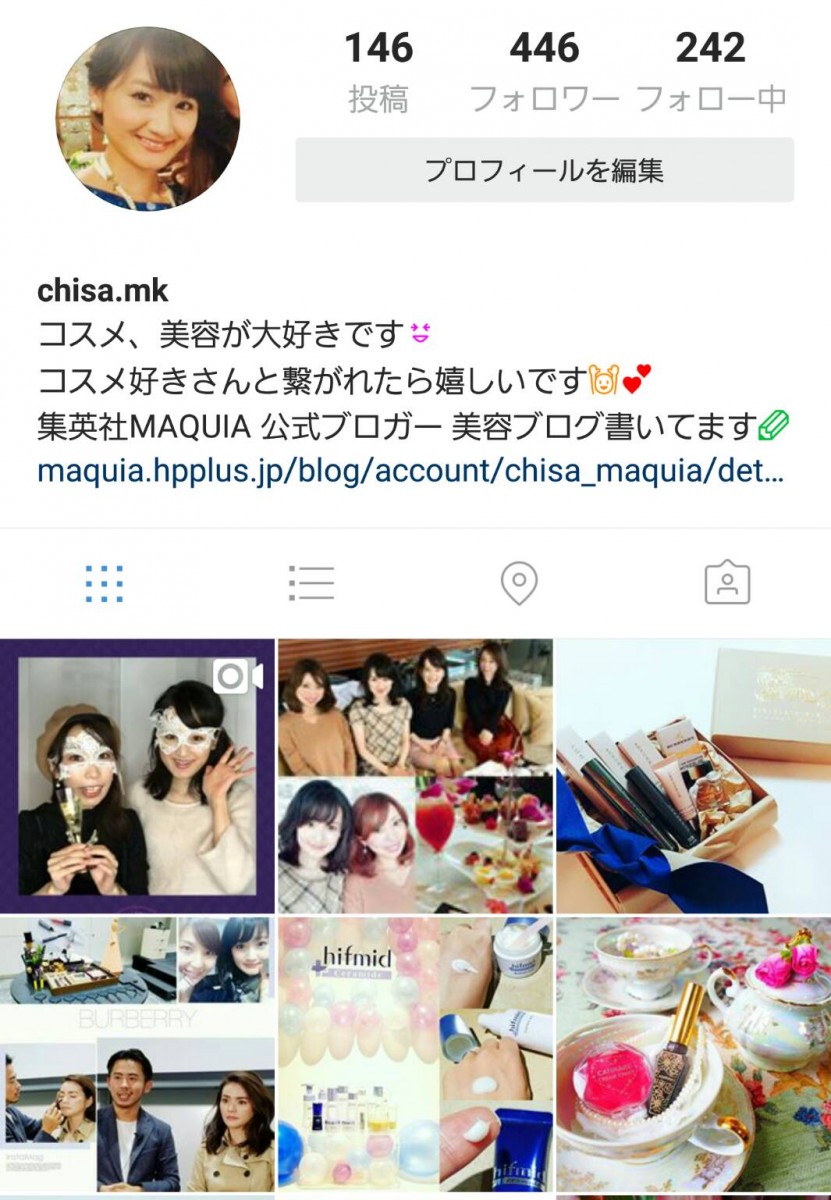This screenshot has width=831, height=1200.
Task: Open the maquia.hpplus.jp blog link
Action: click(x=410, y=470)
